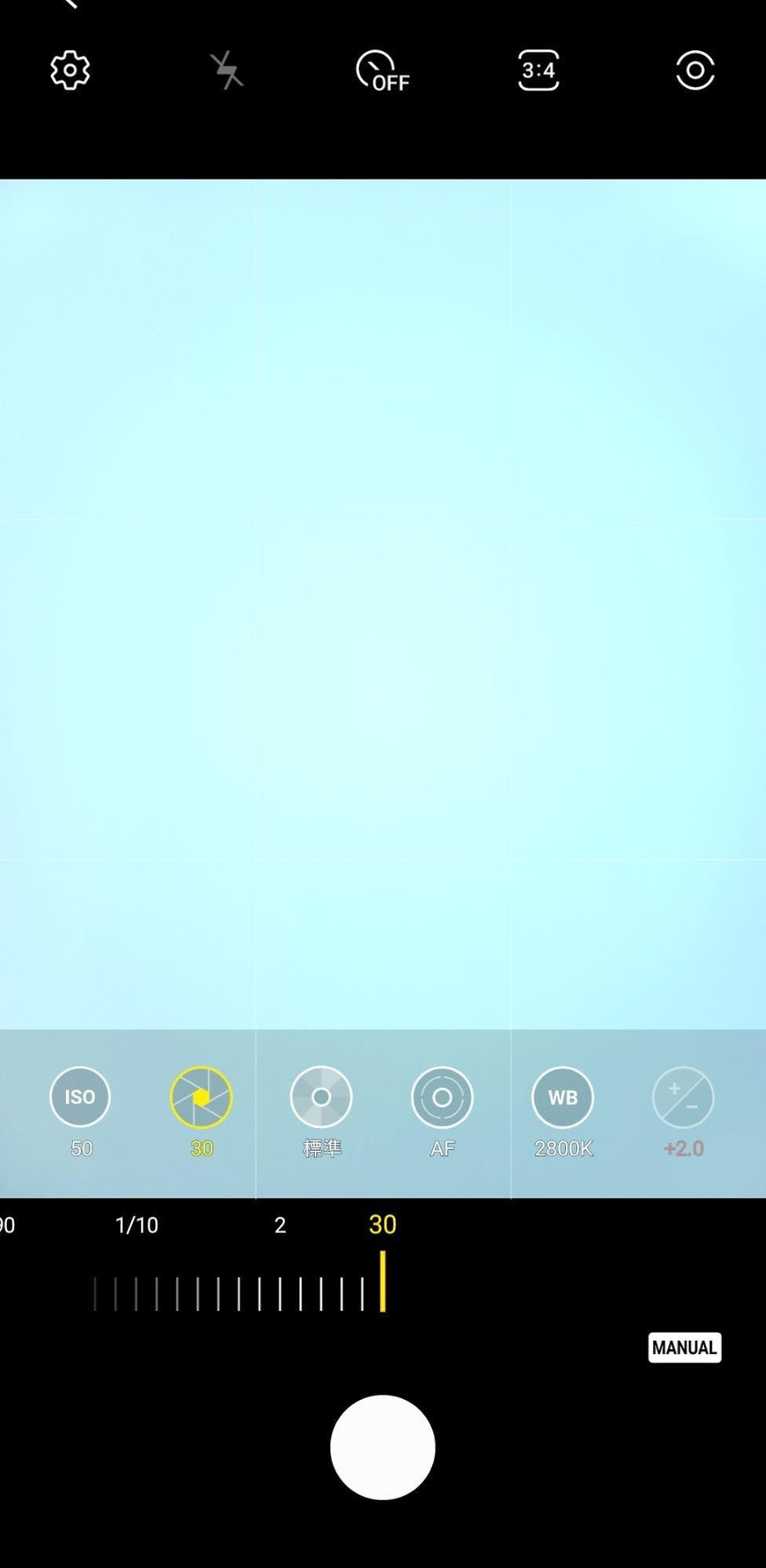766x1568 pixels.
Task: Tap the MANUAL mode badge
Action: (684, 1348)
